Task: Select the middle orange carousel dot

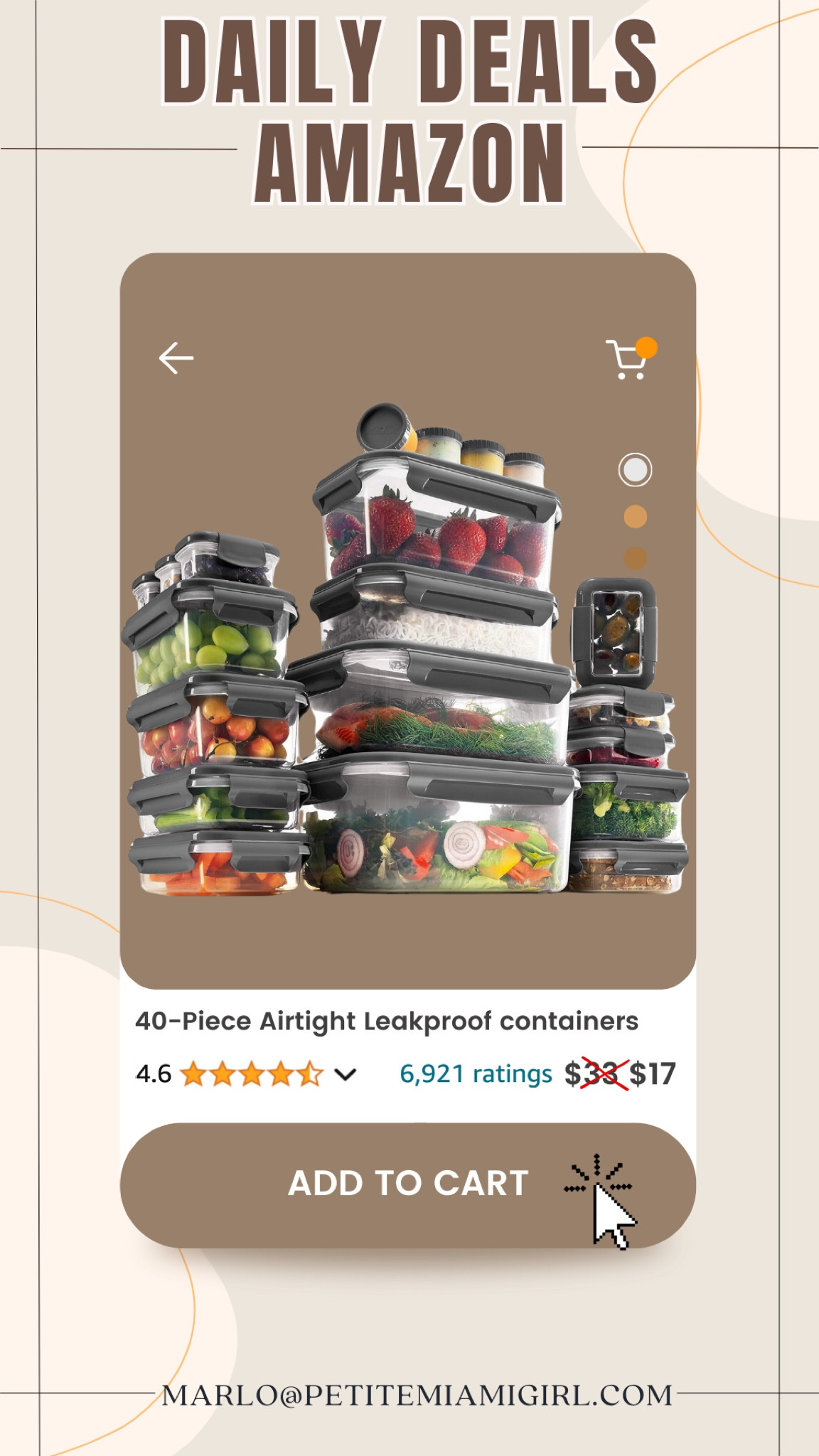Action: (x=635, y=515)
